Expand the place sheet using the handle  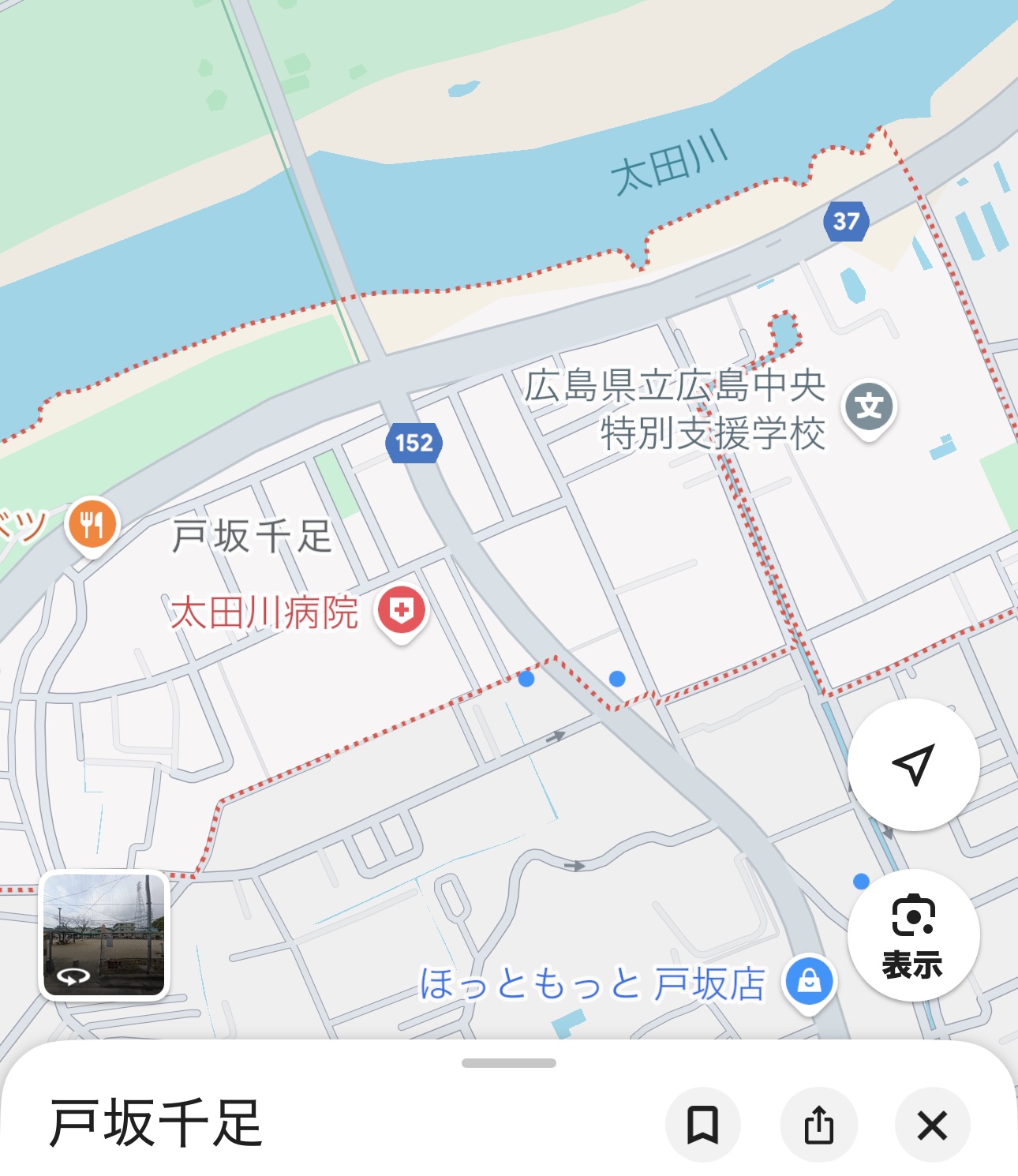pos(509,1063)
